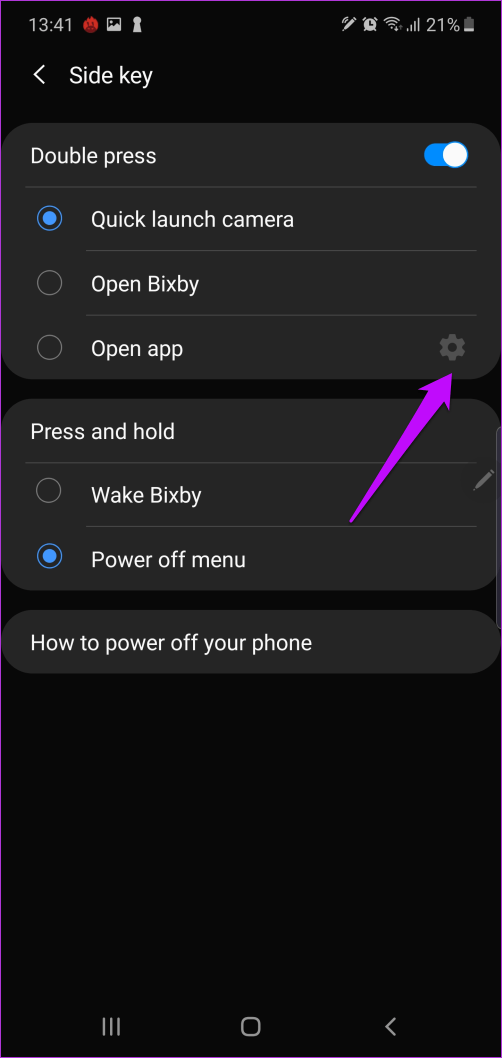Tap the floating pencil edit handle

click(x=484, y=479)
